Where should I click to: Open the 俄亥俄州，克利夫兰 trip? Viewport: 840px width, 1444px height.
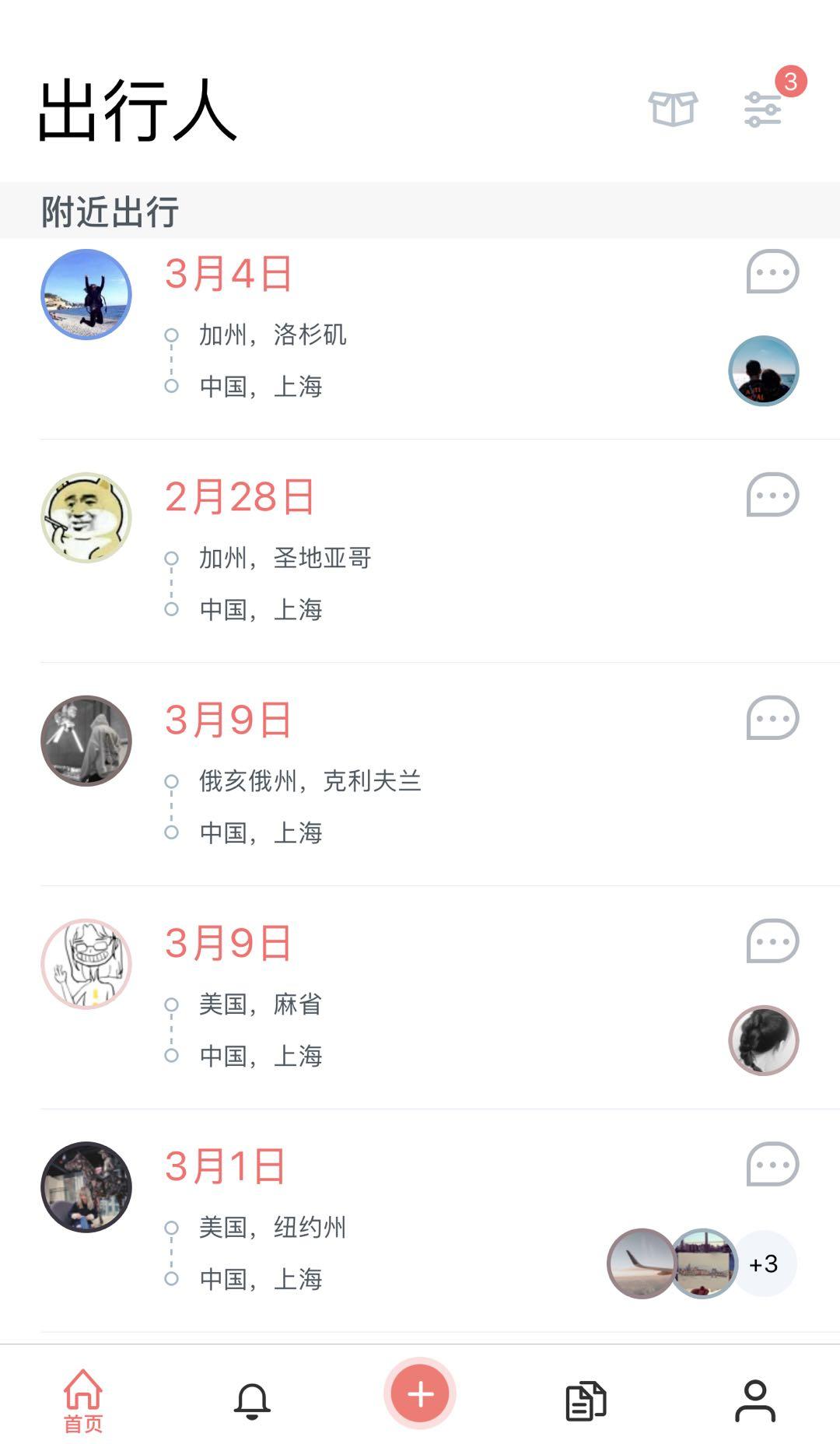pyautogui.click(x=310, y=781)
